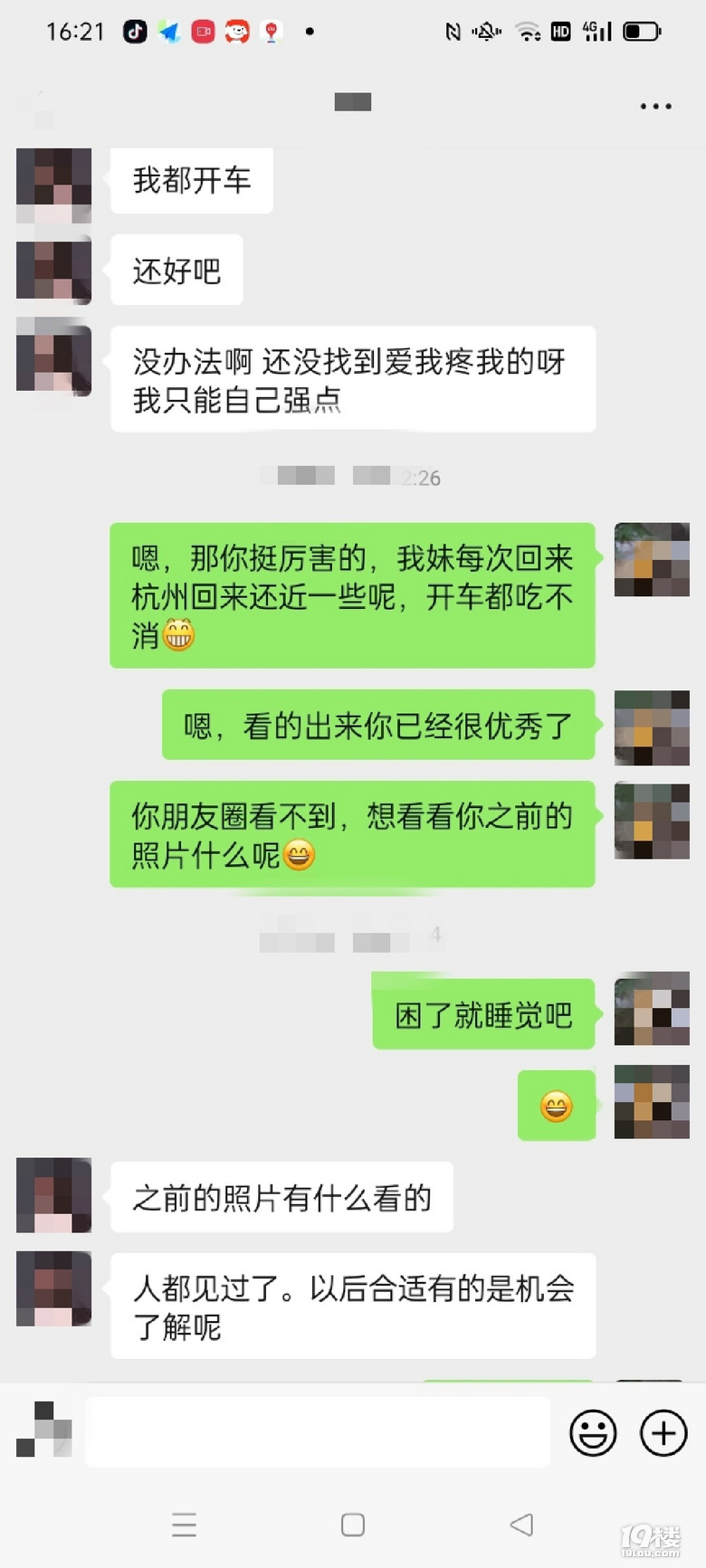Open contact avatar next to 之前的照片有什么看的

pos(54,1194)
